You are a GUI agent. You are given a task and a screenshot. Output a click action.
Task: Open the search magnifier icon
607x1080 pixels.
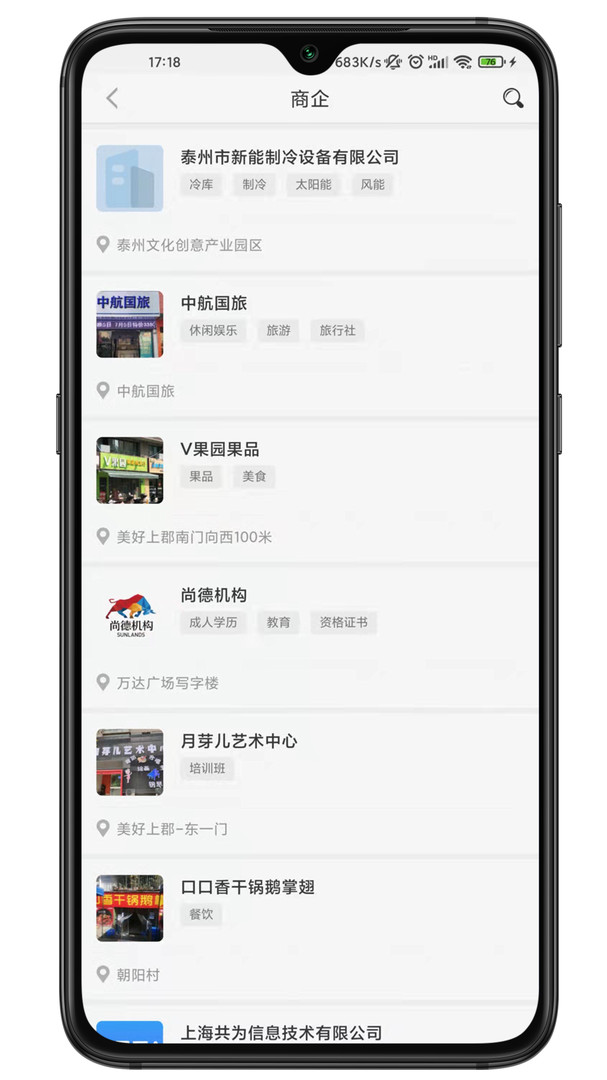(x=513, y=98)
